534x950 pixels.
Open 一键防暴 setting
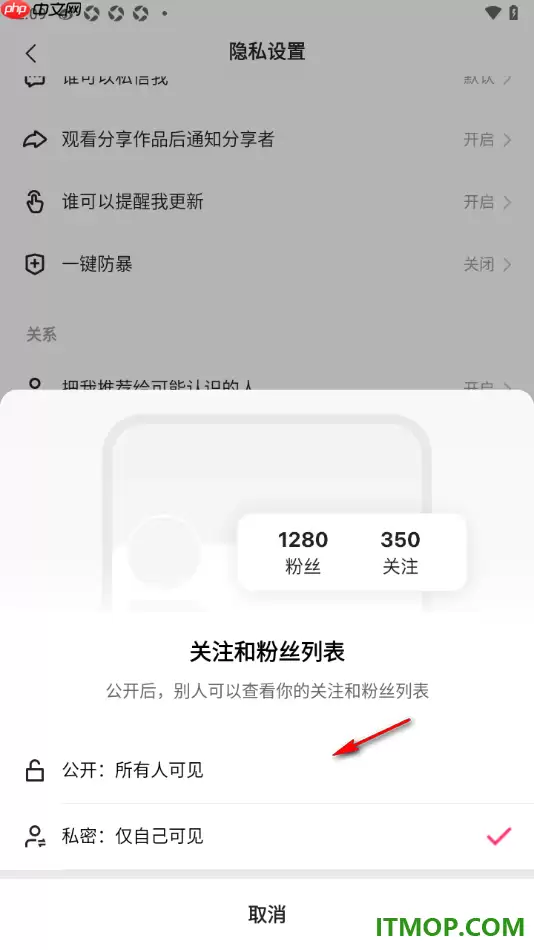(267, 264)
